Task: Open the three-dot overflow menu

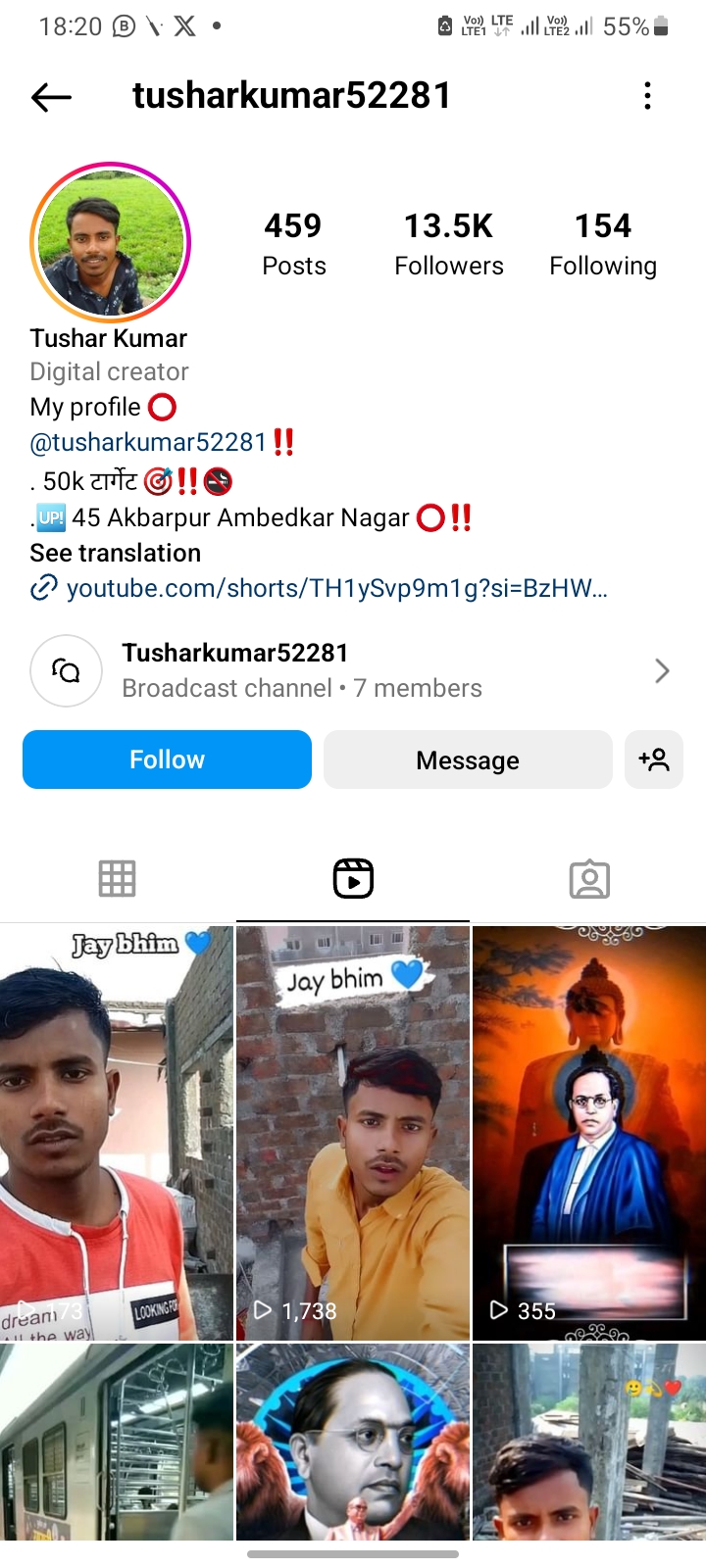Action: point(647,96)
